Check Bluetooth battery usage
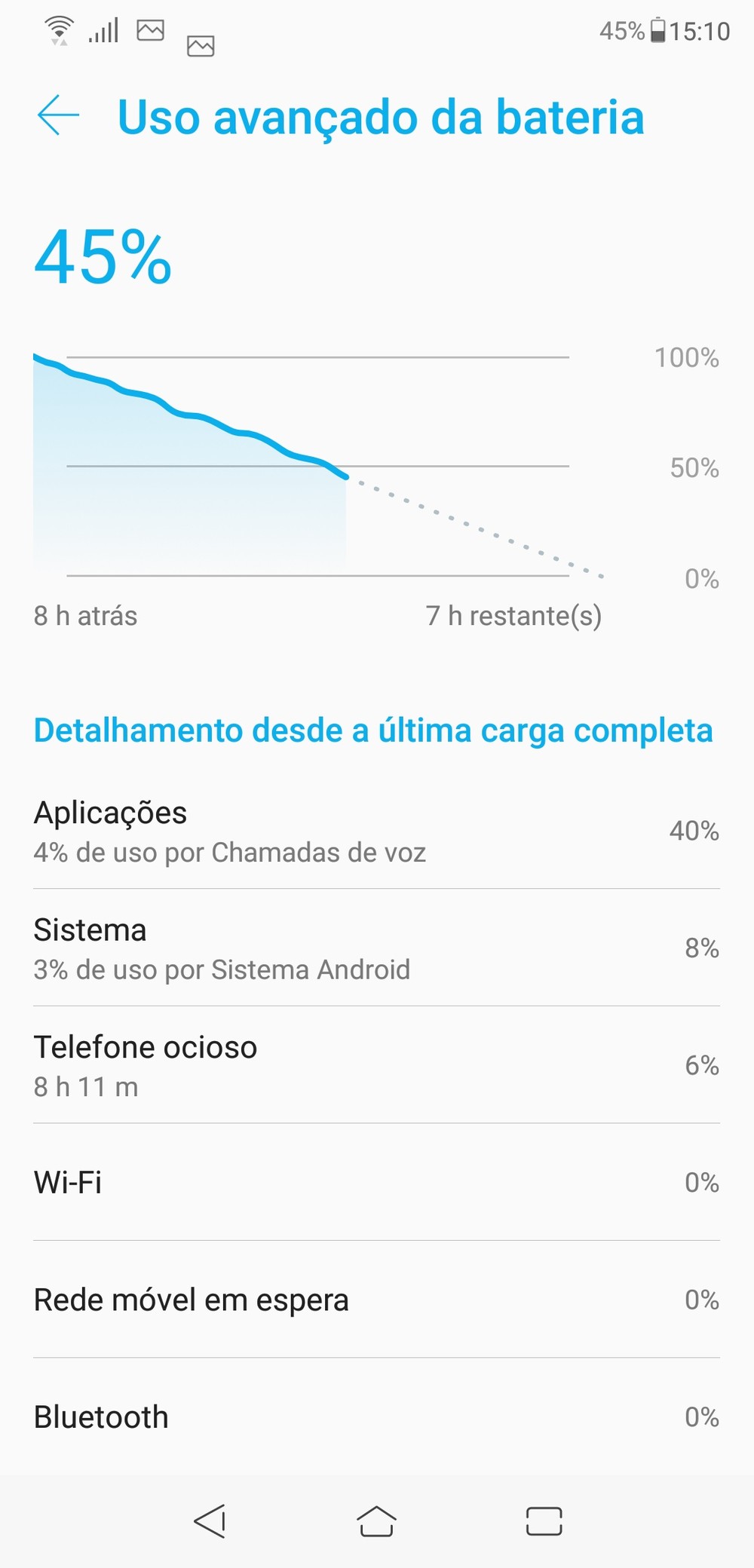This screenshot has width=754, height=1568. [375, 1417]
